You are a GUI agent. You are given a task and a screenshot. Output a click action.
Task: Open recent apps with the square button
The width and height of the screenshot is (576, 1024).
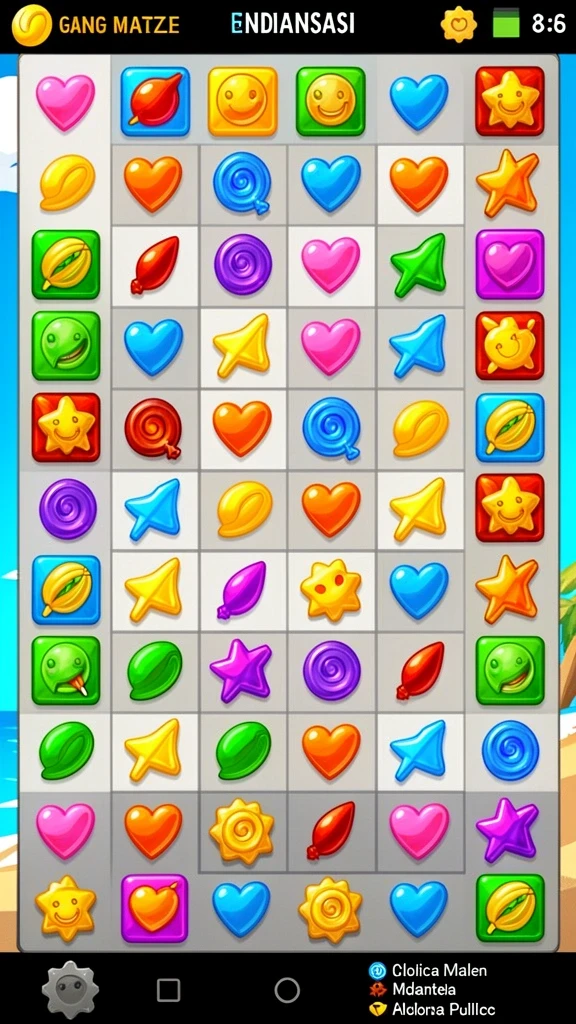pyautogui.click(x=168, y=990)
